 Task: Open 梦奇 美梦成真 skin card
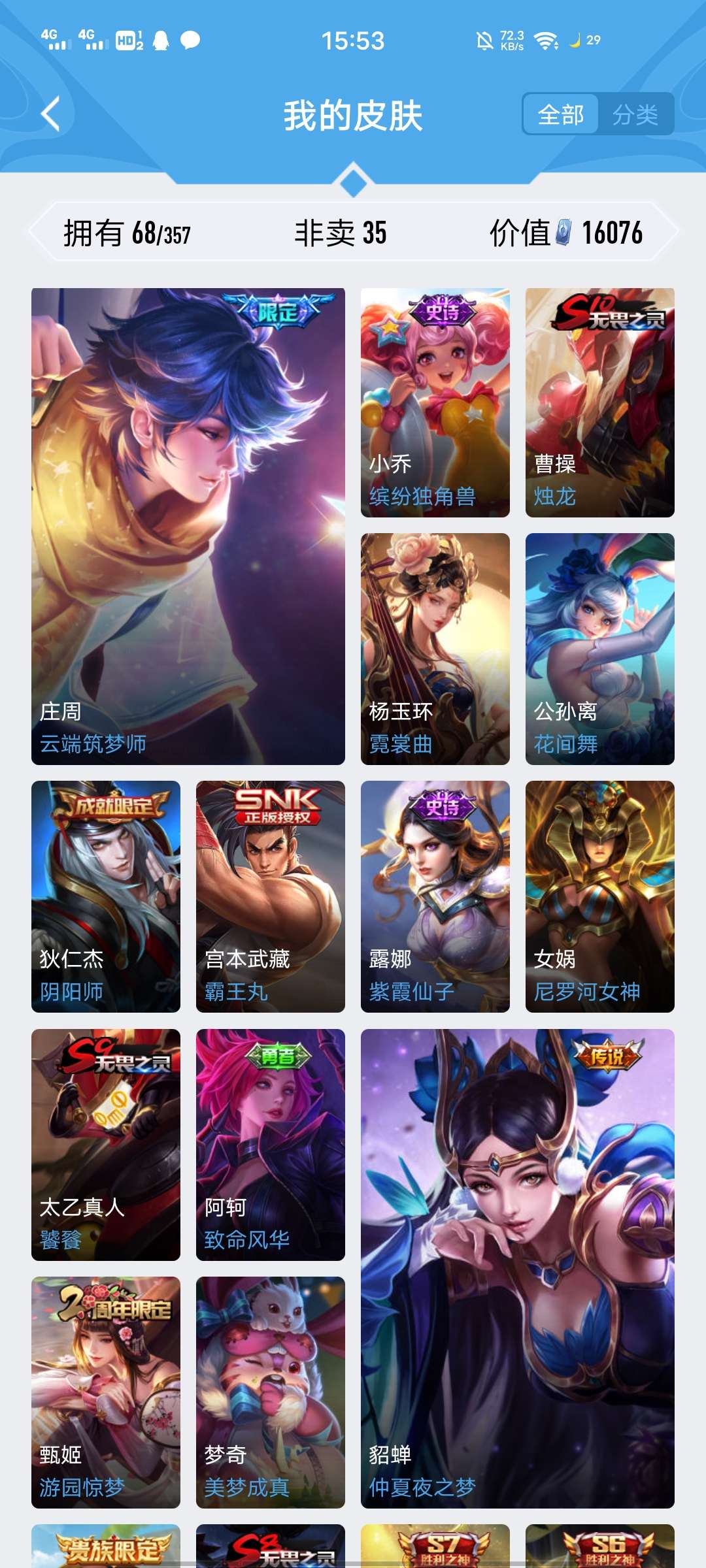point(271,1392)
